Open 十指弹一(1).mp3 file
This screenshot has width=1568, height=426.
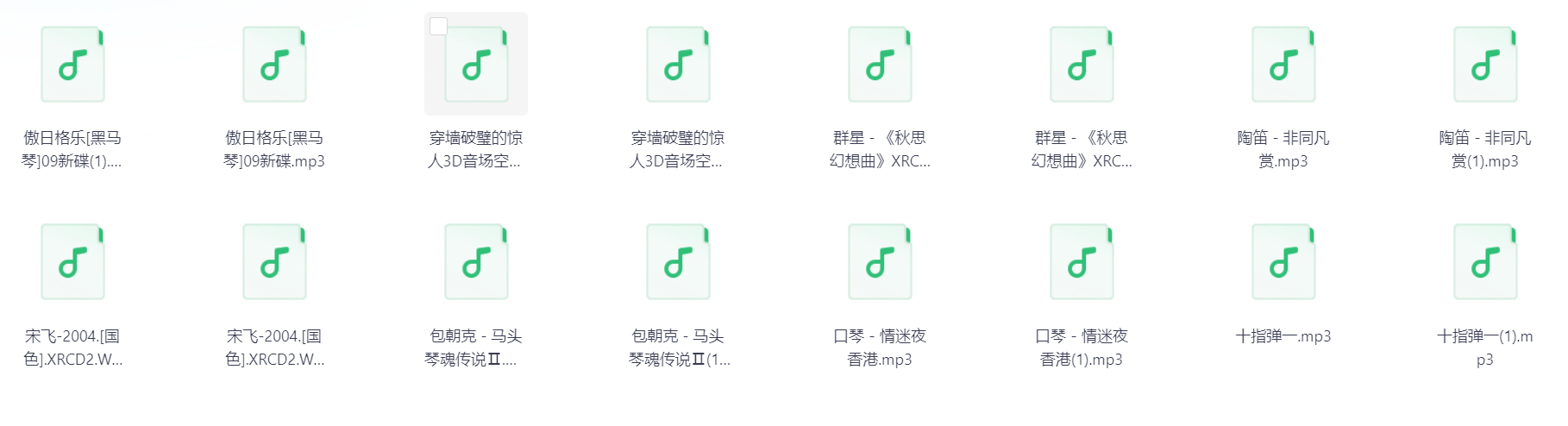click(x=1485, y=263)
